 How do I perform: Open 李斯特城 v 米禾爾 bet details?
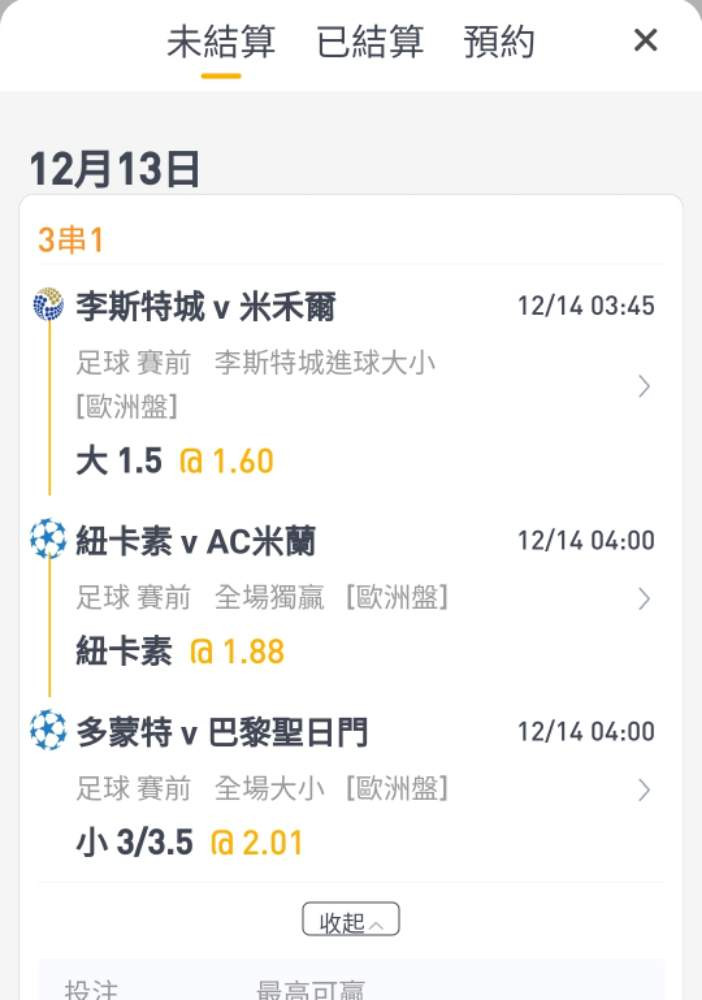click(644, 386)
